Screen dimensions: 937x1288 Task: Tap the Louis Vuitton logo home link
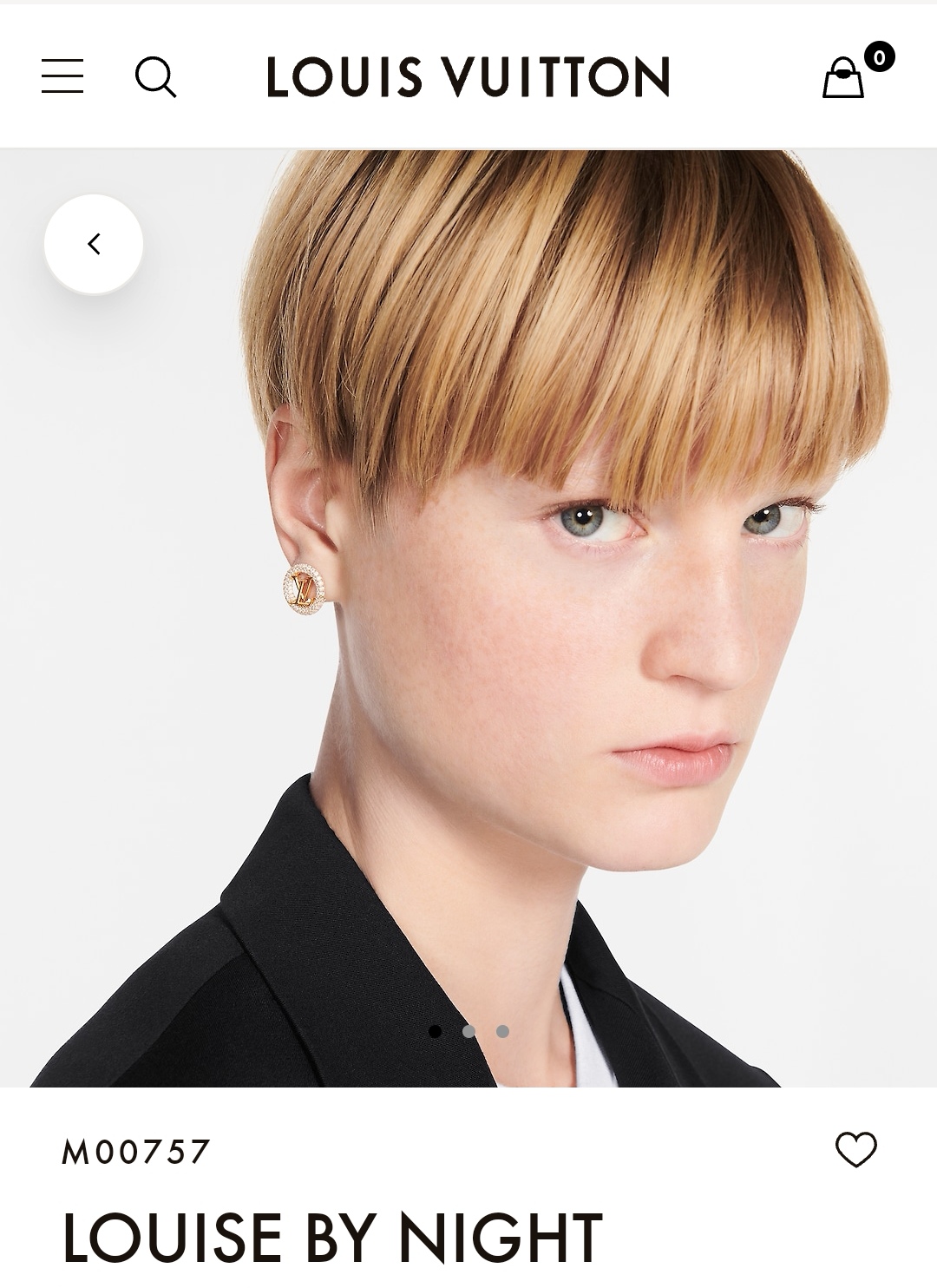click(x=468, y=76)
